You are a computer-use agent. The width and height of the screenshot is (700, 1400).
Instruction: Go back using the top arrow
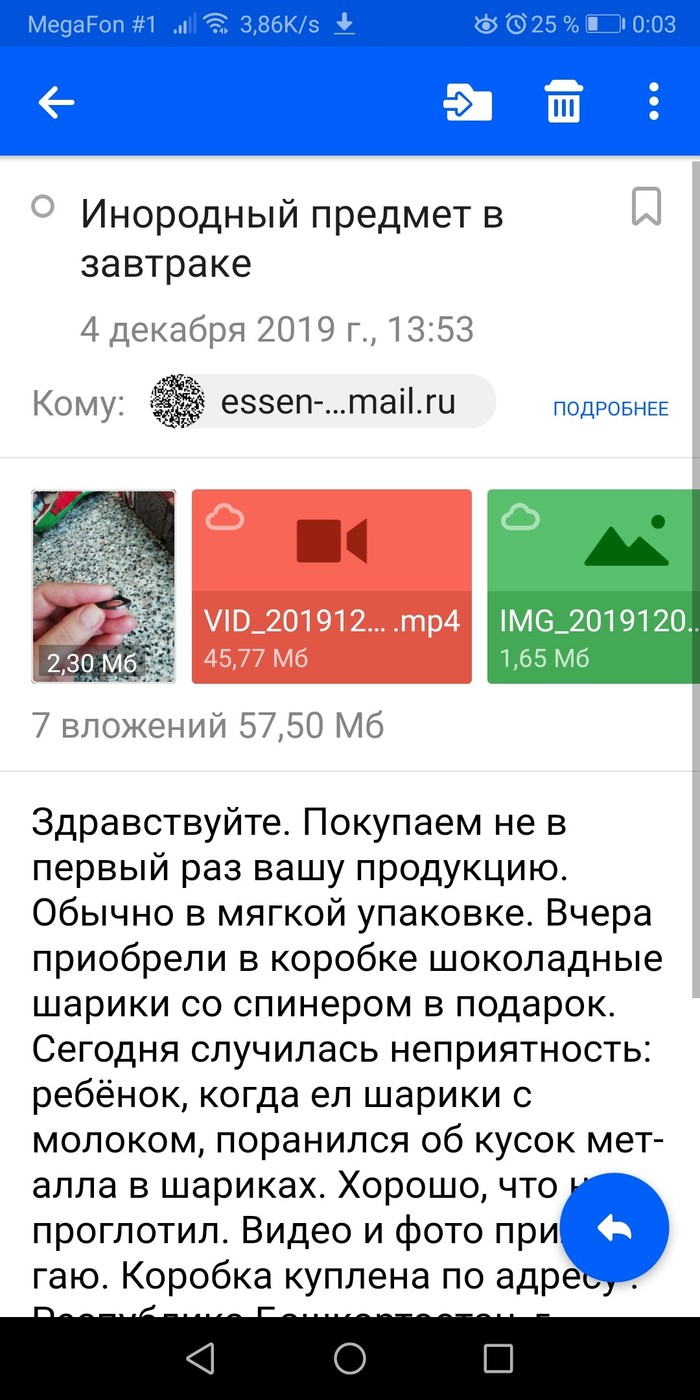point(57,102)
